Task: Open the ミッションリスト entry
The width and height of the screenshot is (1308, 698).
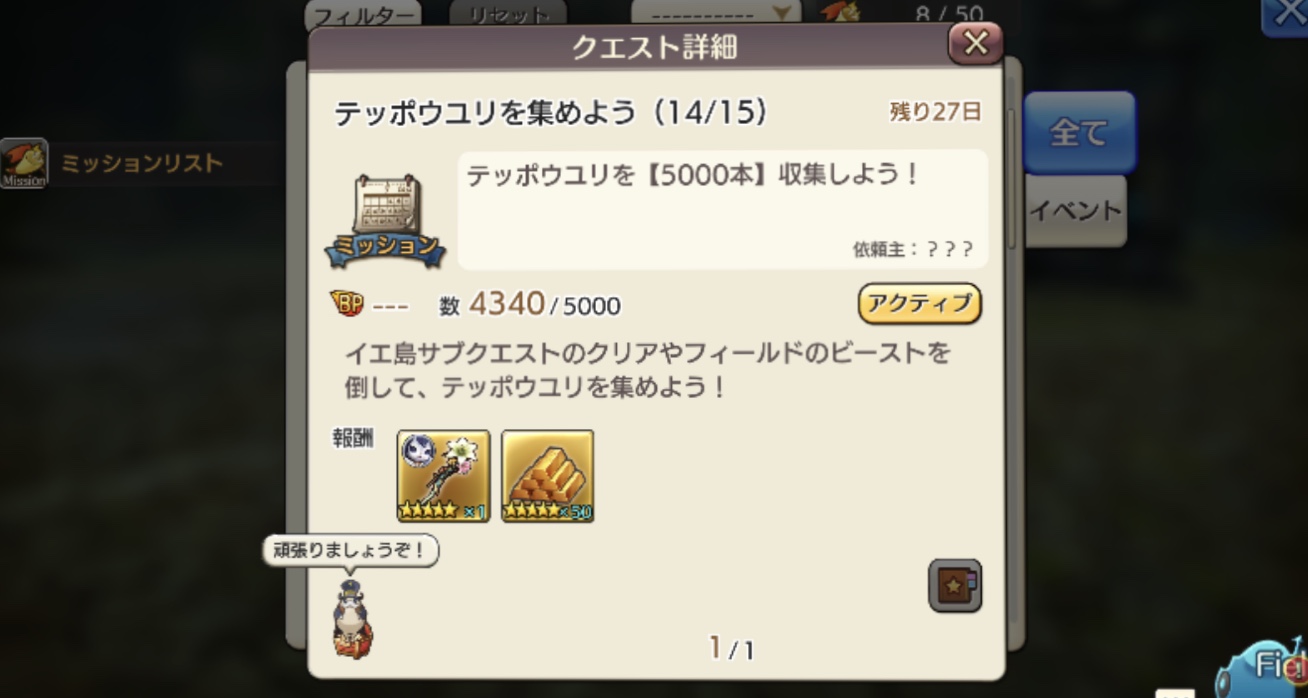Action: click(140, 164)
